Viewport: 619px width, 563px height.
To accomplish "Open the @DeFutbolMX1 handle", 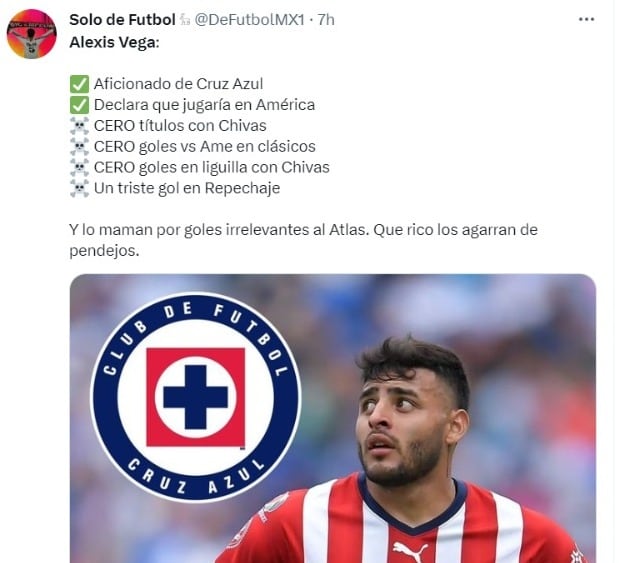I will 251,20.
